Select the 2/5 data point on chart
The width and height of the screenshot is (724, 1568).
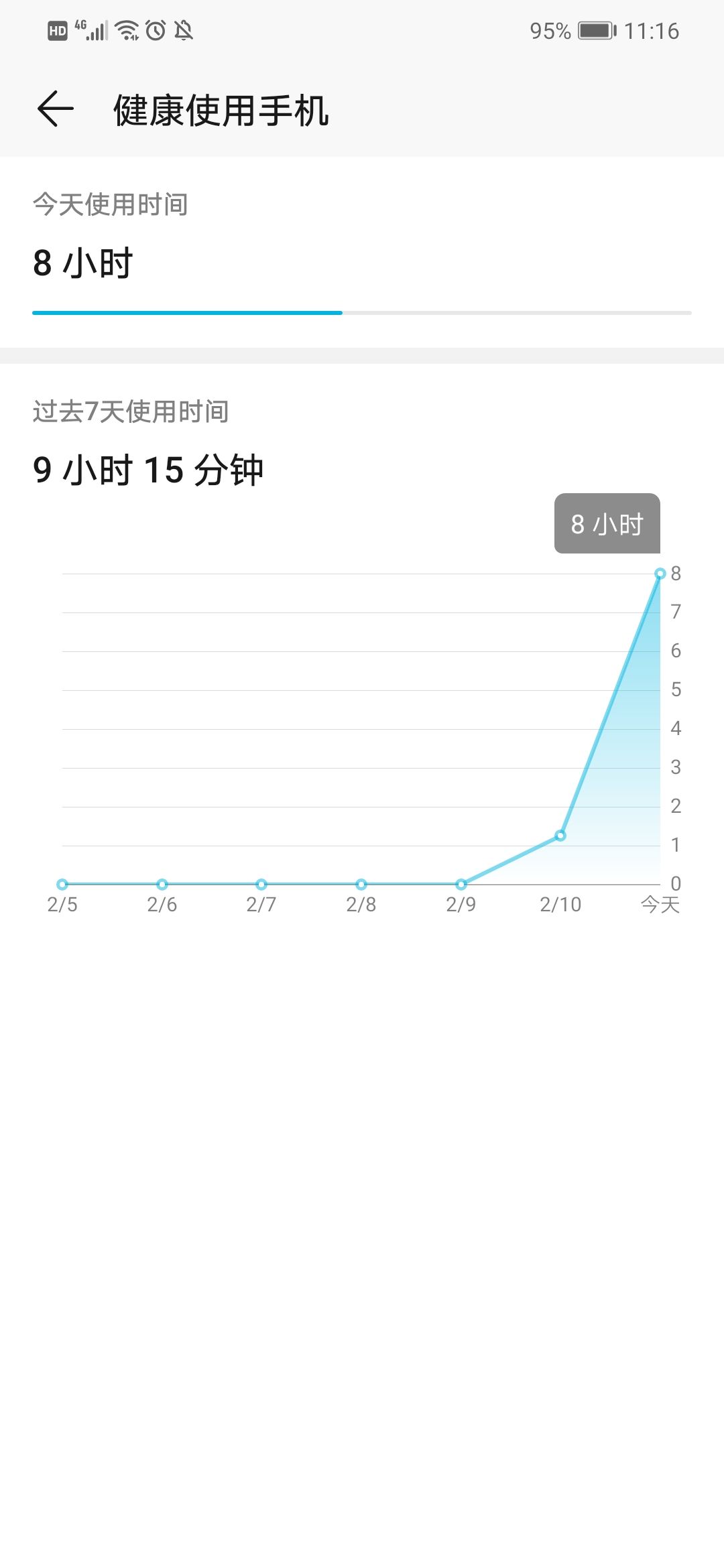tap(62, 885)
